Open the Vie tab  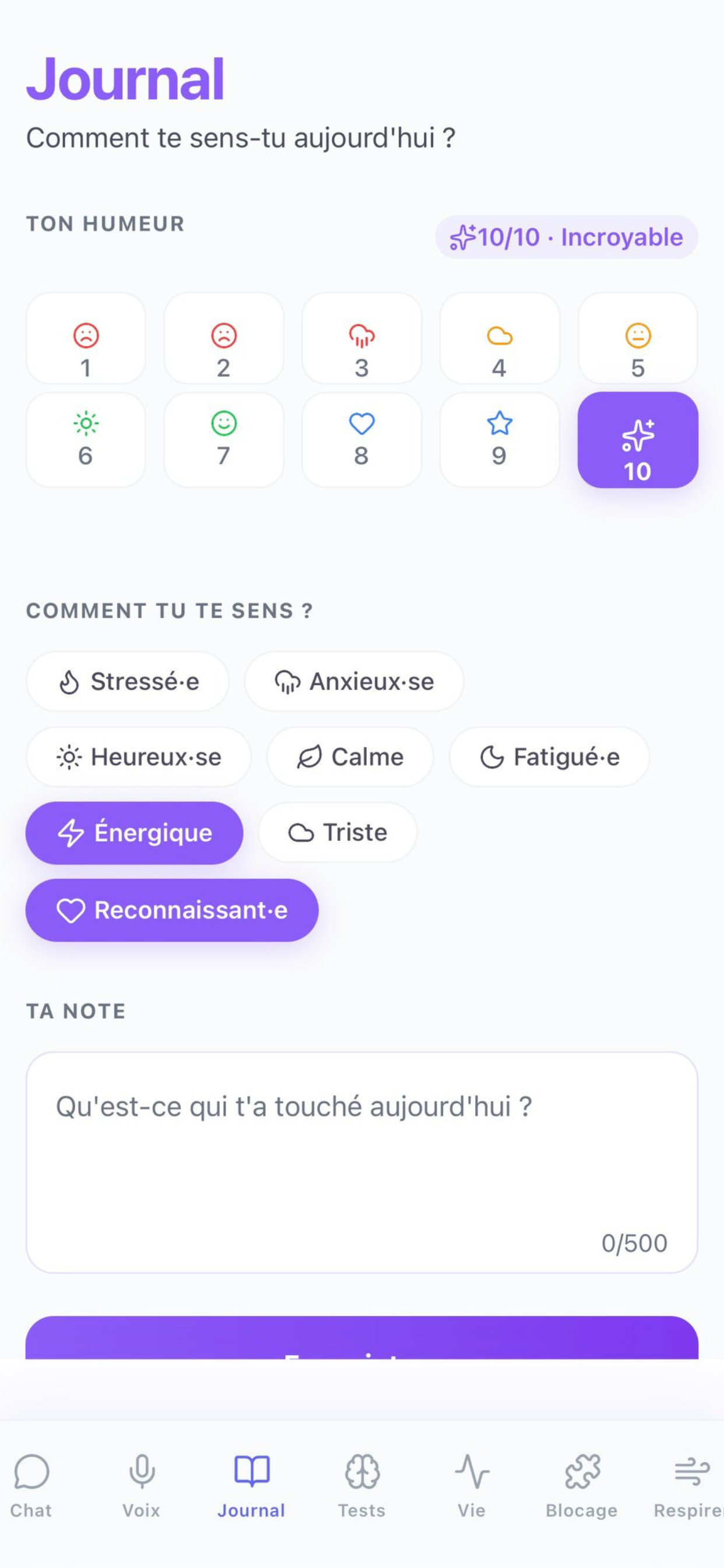(x=472, y=1485)
